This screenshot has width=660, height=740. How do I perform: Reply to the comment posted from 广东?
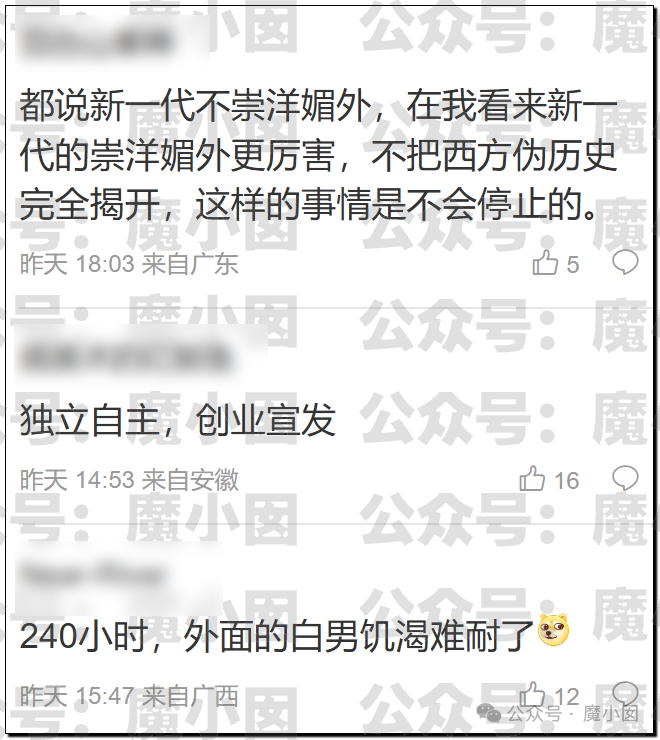(x=625, y=263)
